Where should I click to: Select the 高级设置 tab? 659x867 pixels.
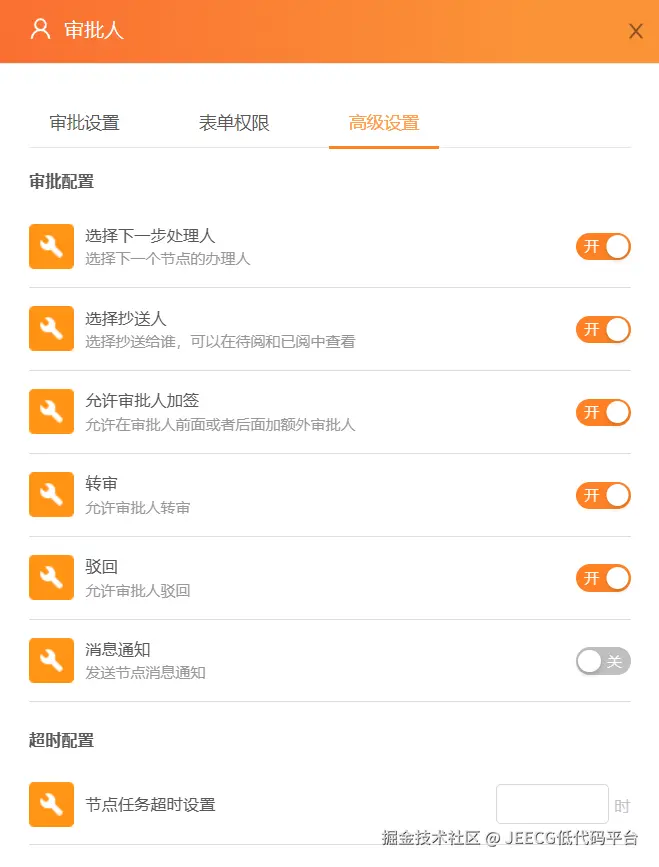click(384, 123)
